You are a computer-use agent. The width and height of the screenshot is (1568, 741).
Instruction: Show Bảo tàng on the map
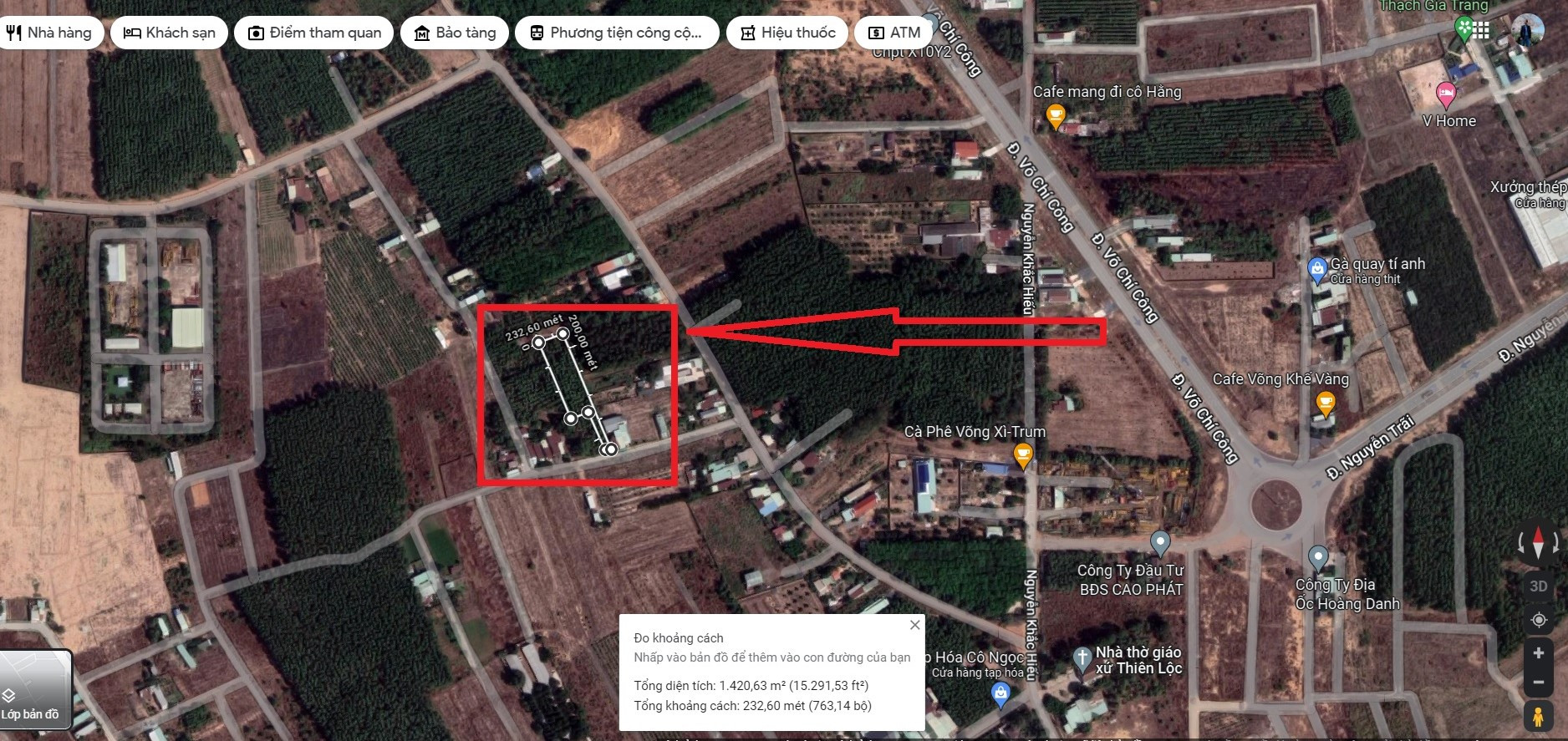(x=455, y=33)
